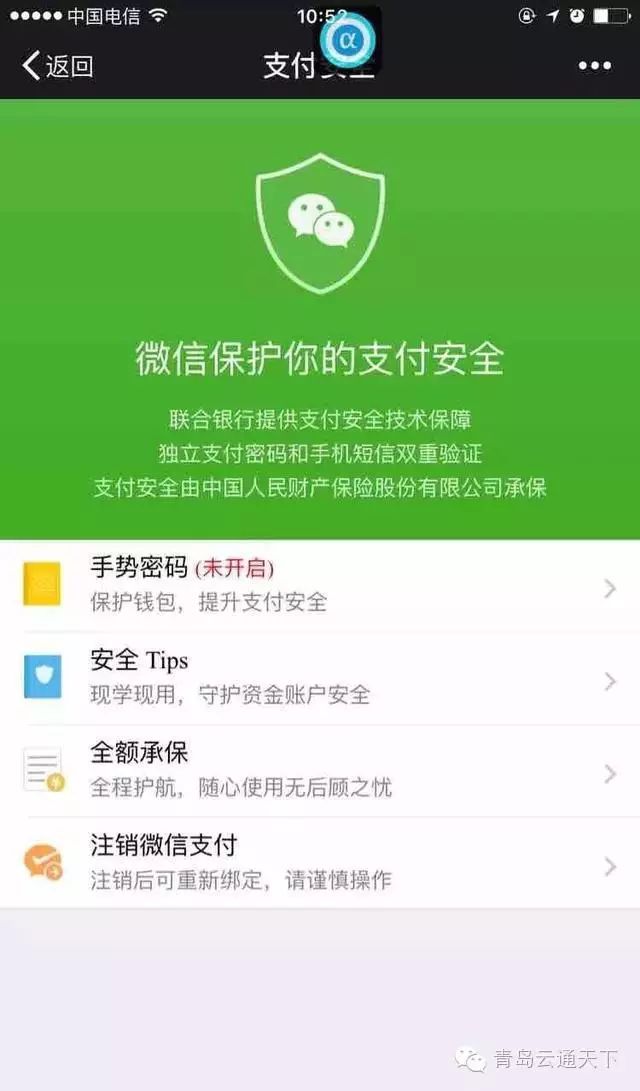The image size is (640, 1091).
Task: Open the three-dot overflow menu
Action: coord(594,66)
